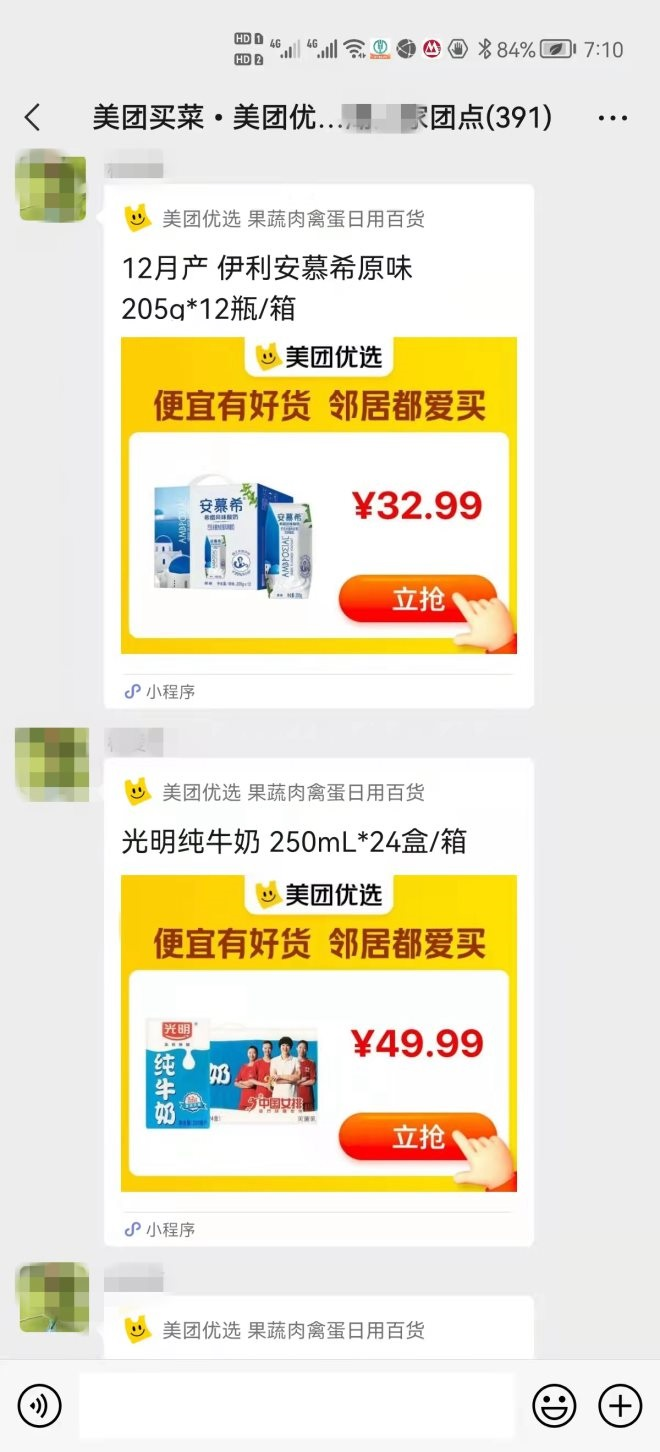Open the plus attachment menu
Image resolution: width=660 pixels, height=1452 pixels.
pyautogui.click(x=619, y=1406)
